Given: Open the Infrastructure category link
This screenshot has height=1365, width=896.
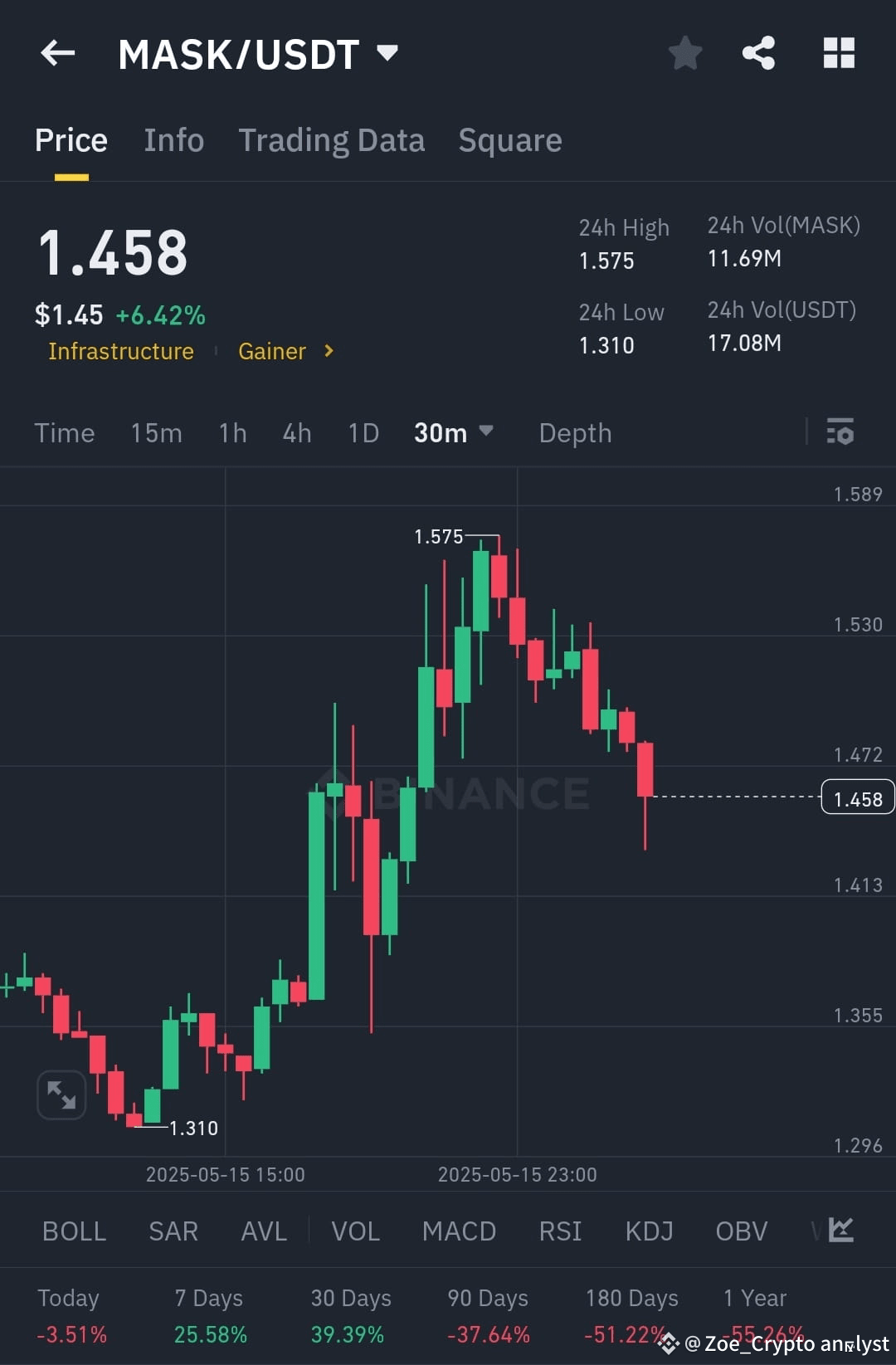Looking at the screenshot, I should 120,351.
